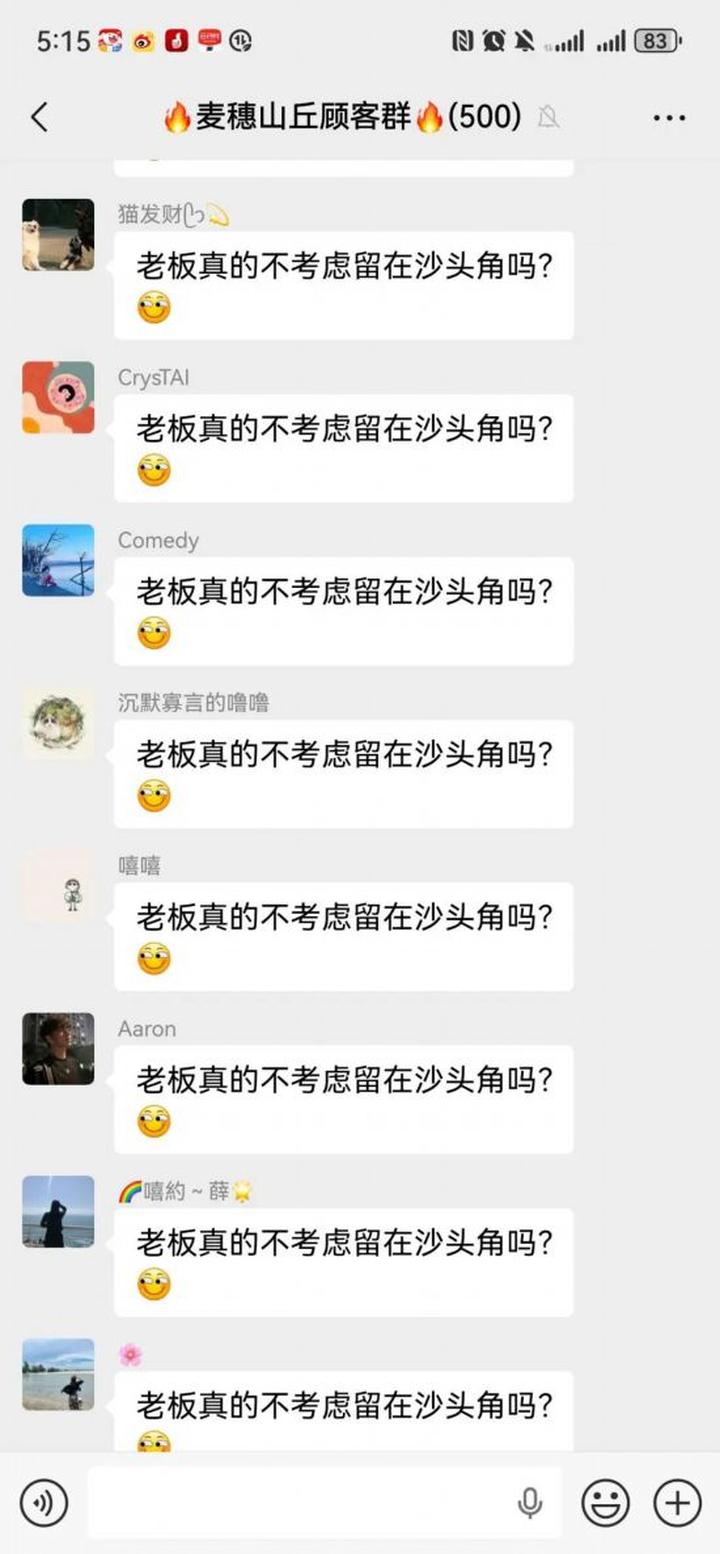The height and width of the screenshot is (1554, 720).
Task: Open 嘻約~薛's profile picture
Action: tap(58, 1213)
